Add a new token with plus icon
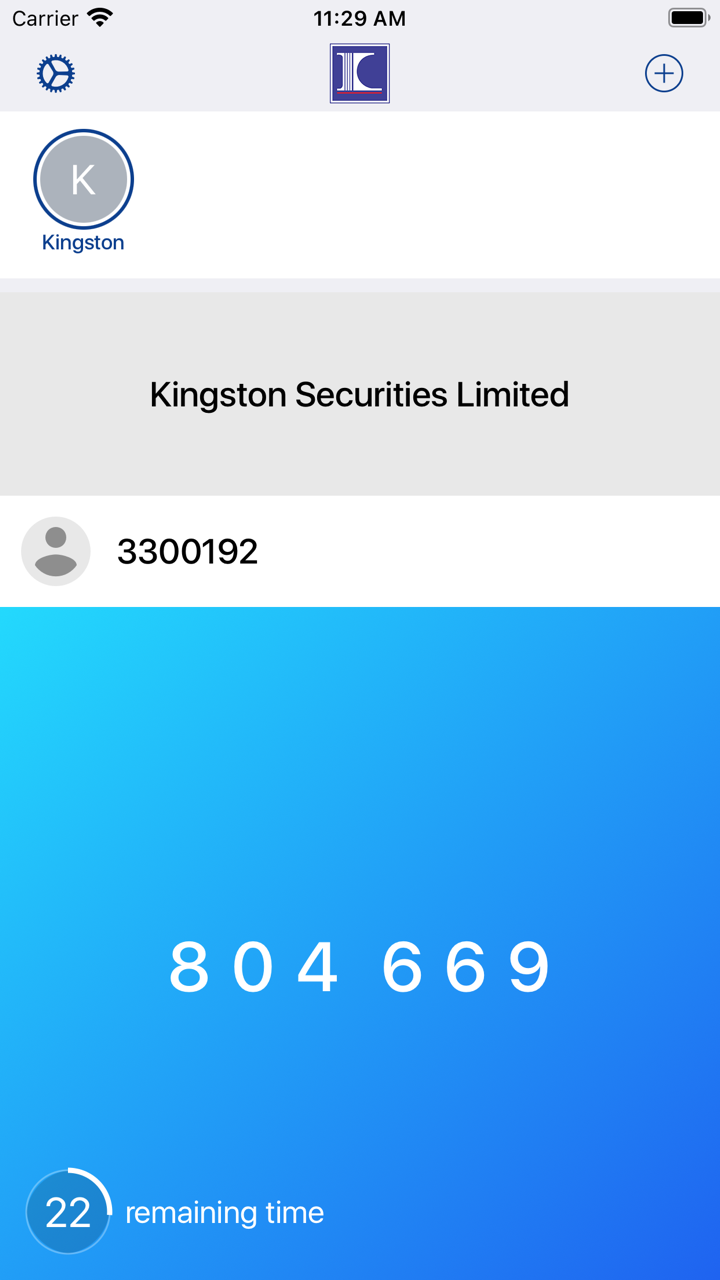720x1280 pixels. [x=663, y=74]
